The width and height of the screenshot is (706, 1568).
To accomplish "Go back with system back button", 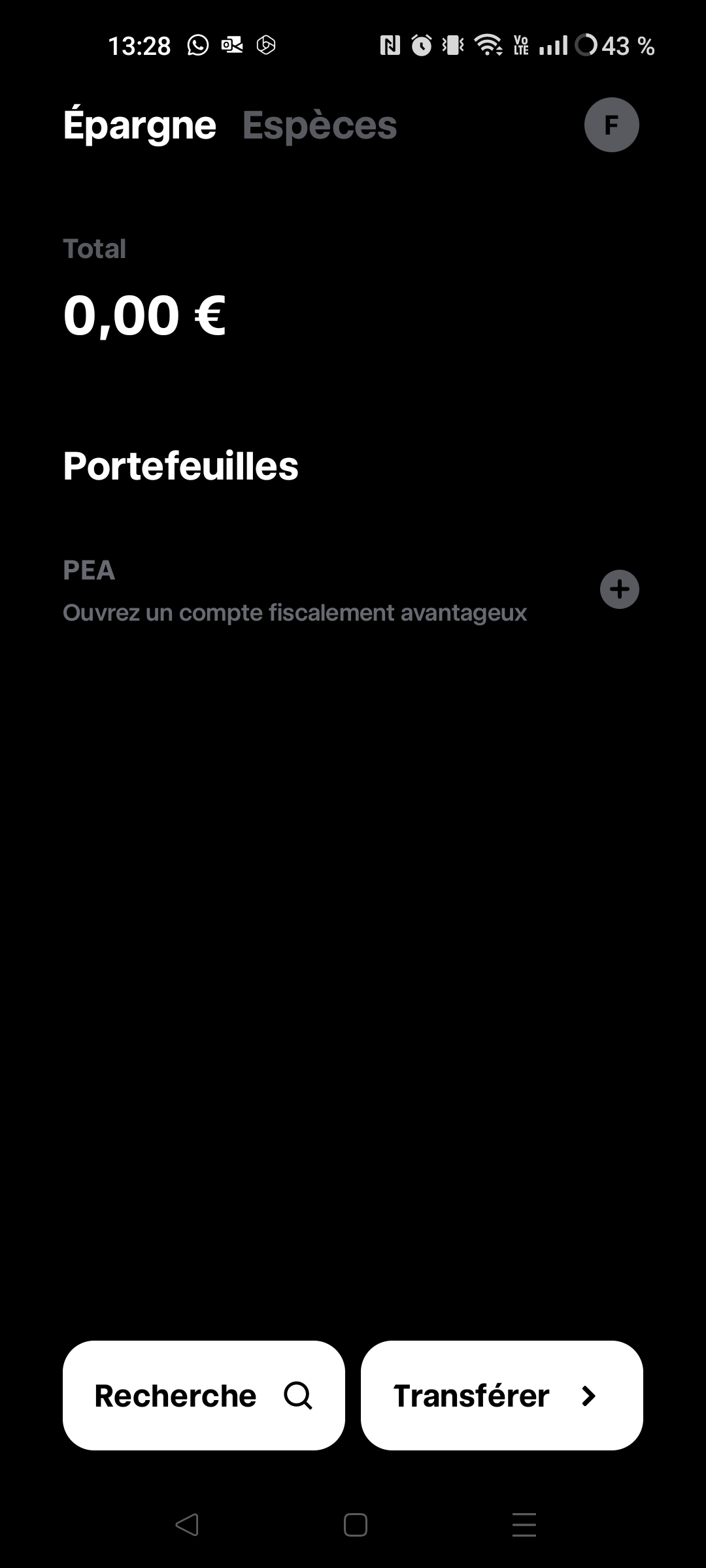I will click(187, 1525).
